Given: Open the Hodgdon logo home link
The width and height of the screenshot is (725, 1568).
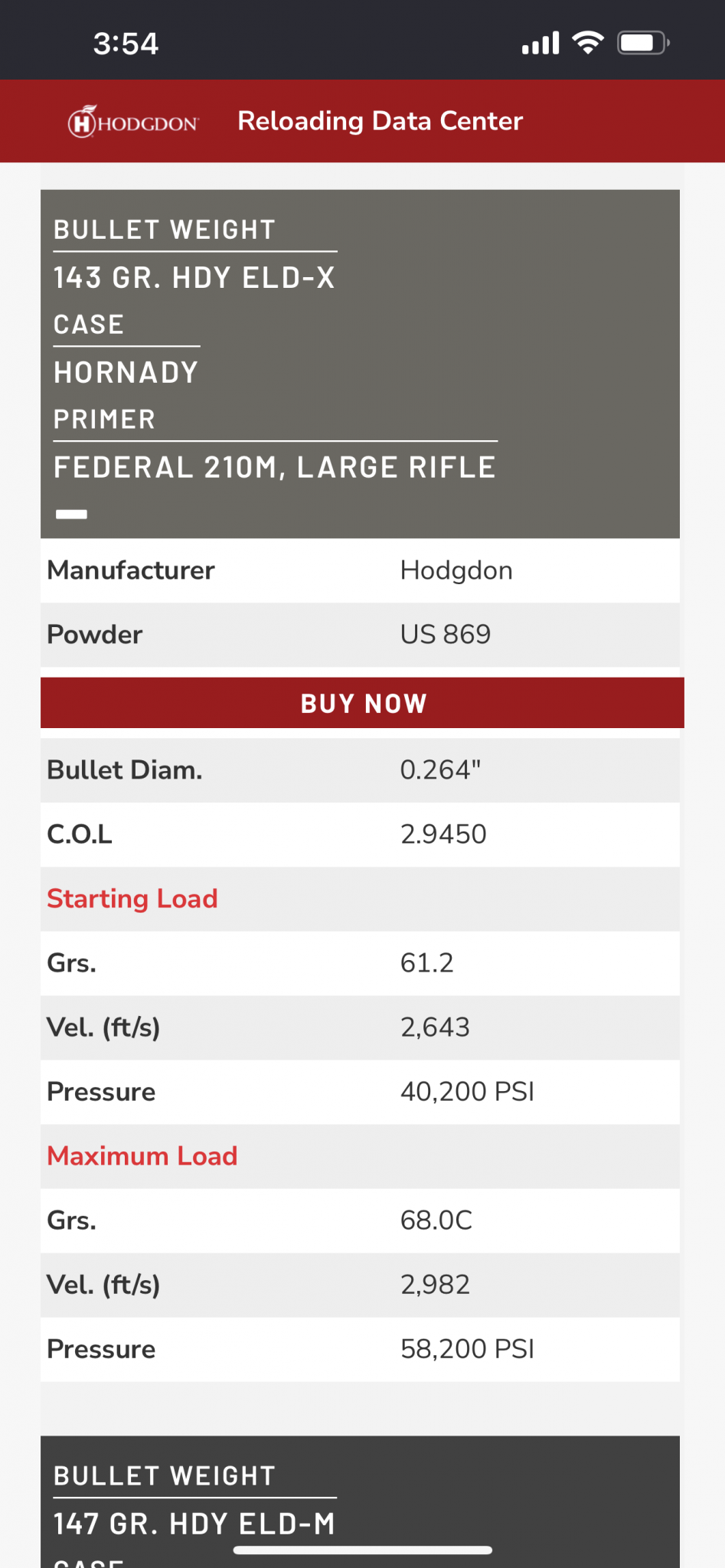Looking at the screenshot, I should pyautogui.click(x=133, y=122).
